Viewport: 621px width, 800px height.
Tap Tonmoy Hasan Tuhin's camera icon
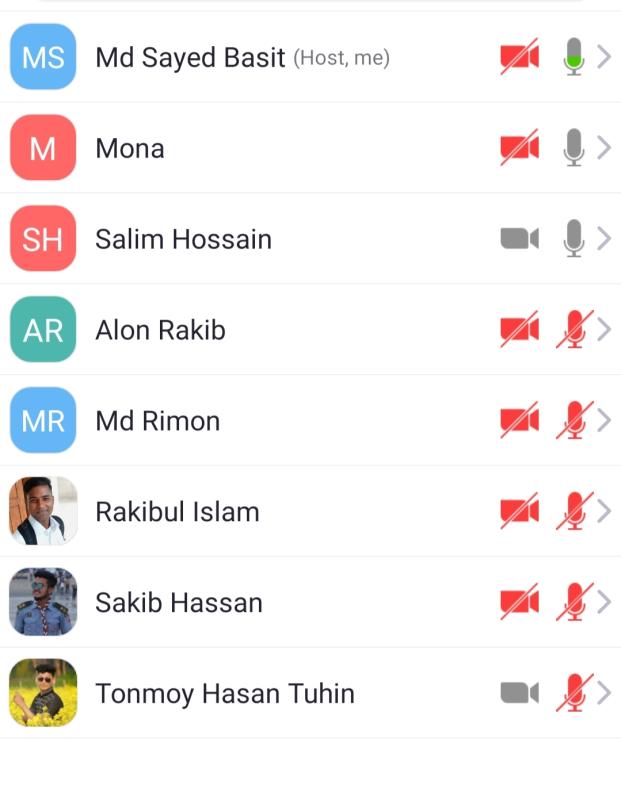(x=519, y=693)
